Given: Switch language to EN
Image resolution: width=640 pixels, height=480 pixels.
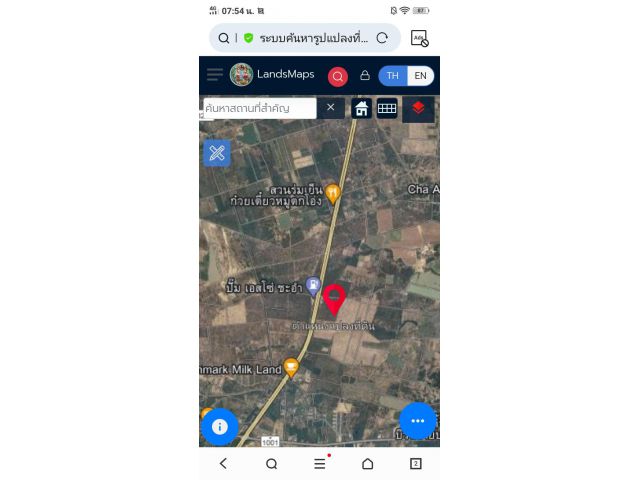Looking at the screenshot, I should coord(421,76).
